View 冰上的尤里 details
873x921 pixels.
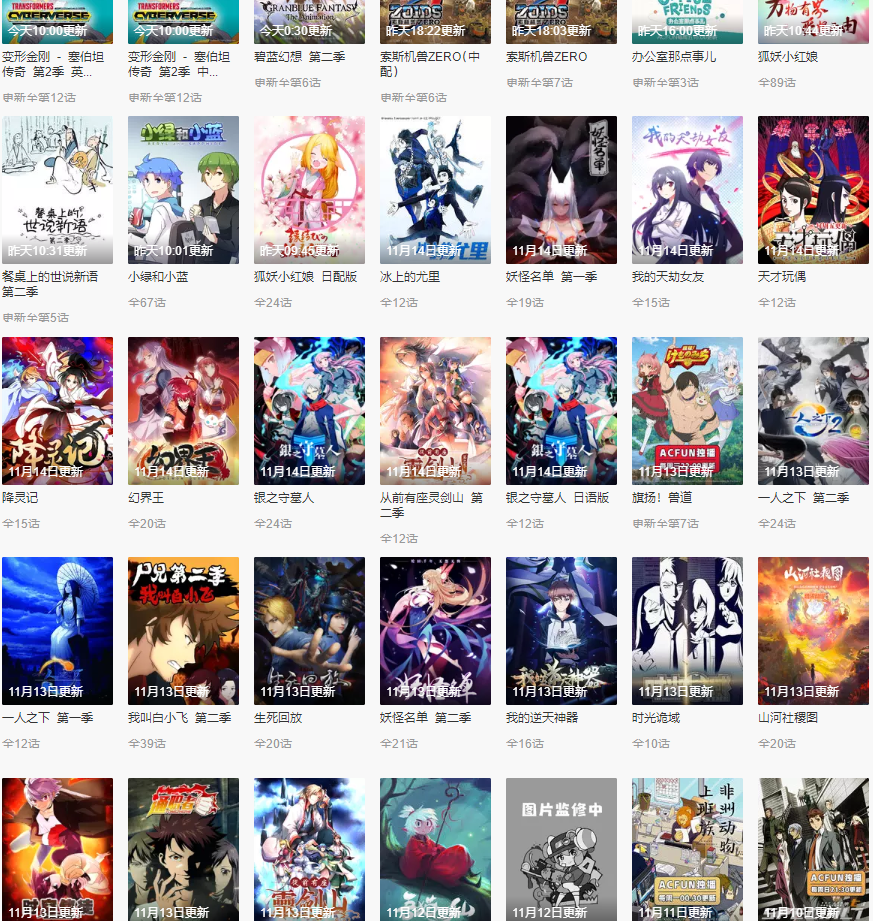[x=435, y=190]
